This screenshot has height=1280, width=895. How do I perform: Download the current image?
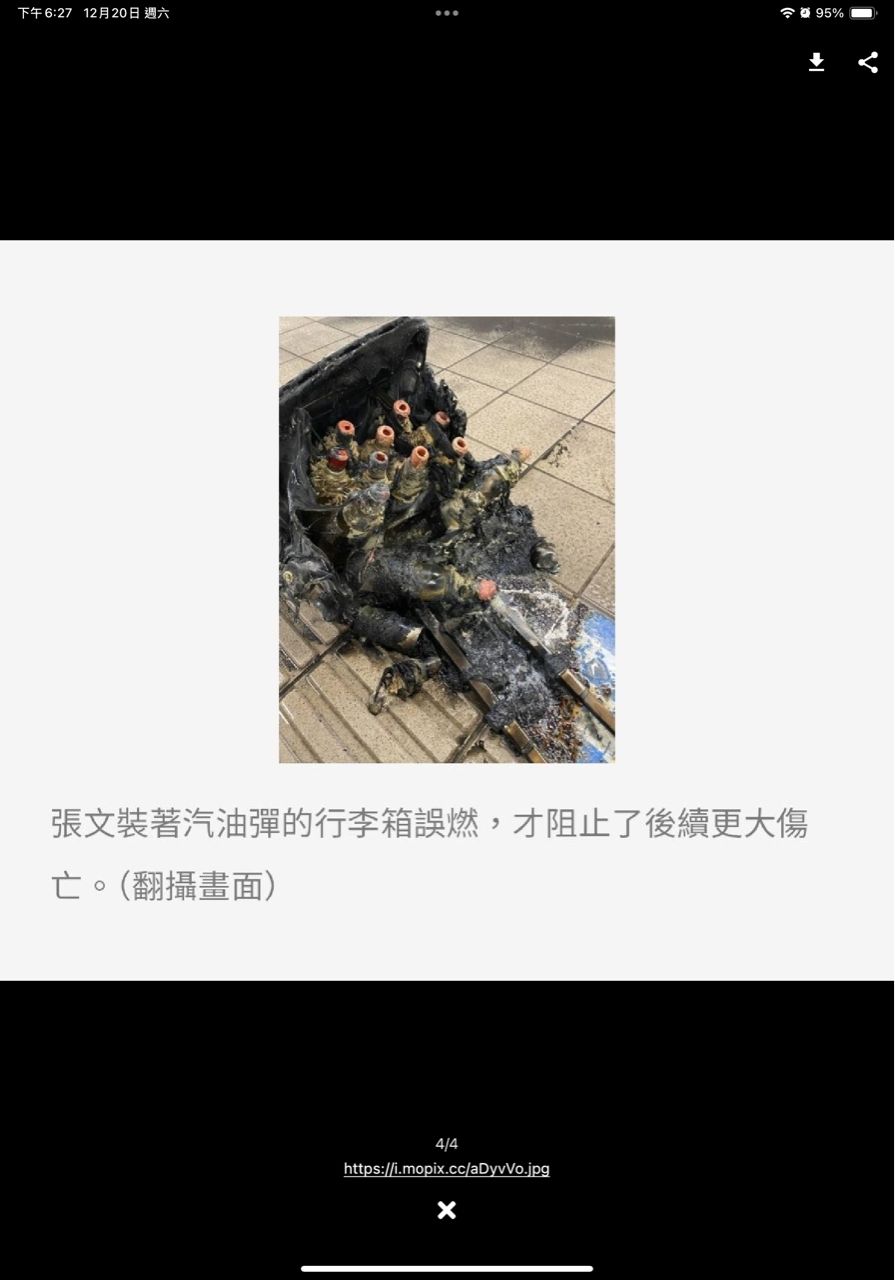pos(816,63)
